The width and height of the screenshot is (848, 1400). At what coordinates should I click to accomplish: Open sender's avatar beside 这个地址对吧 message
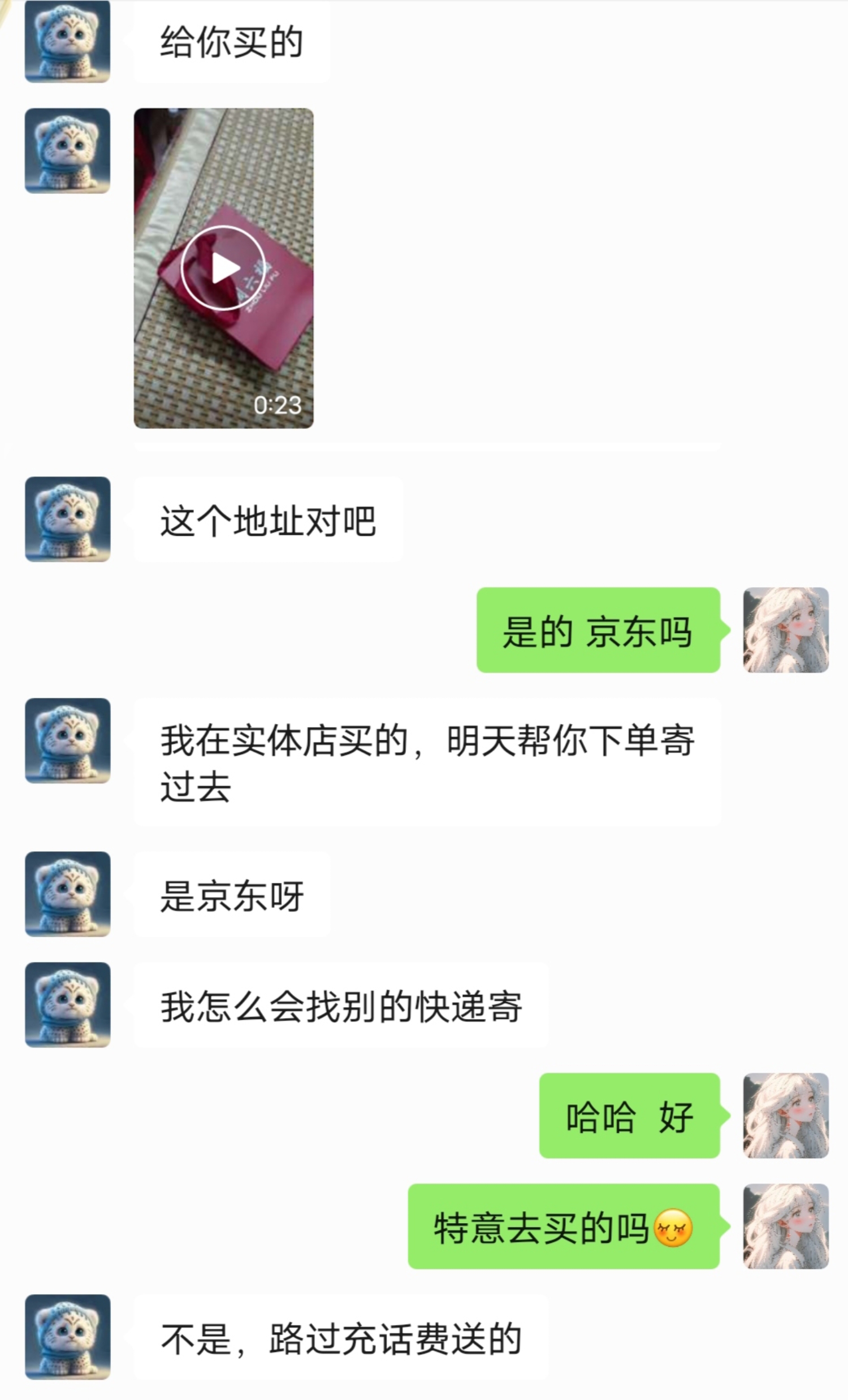click(x=68, y=519)
